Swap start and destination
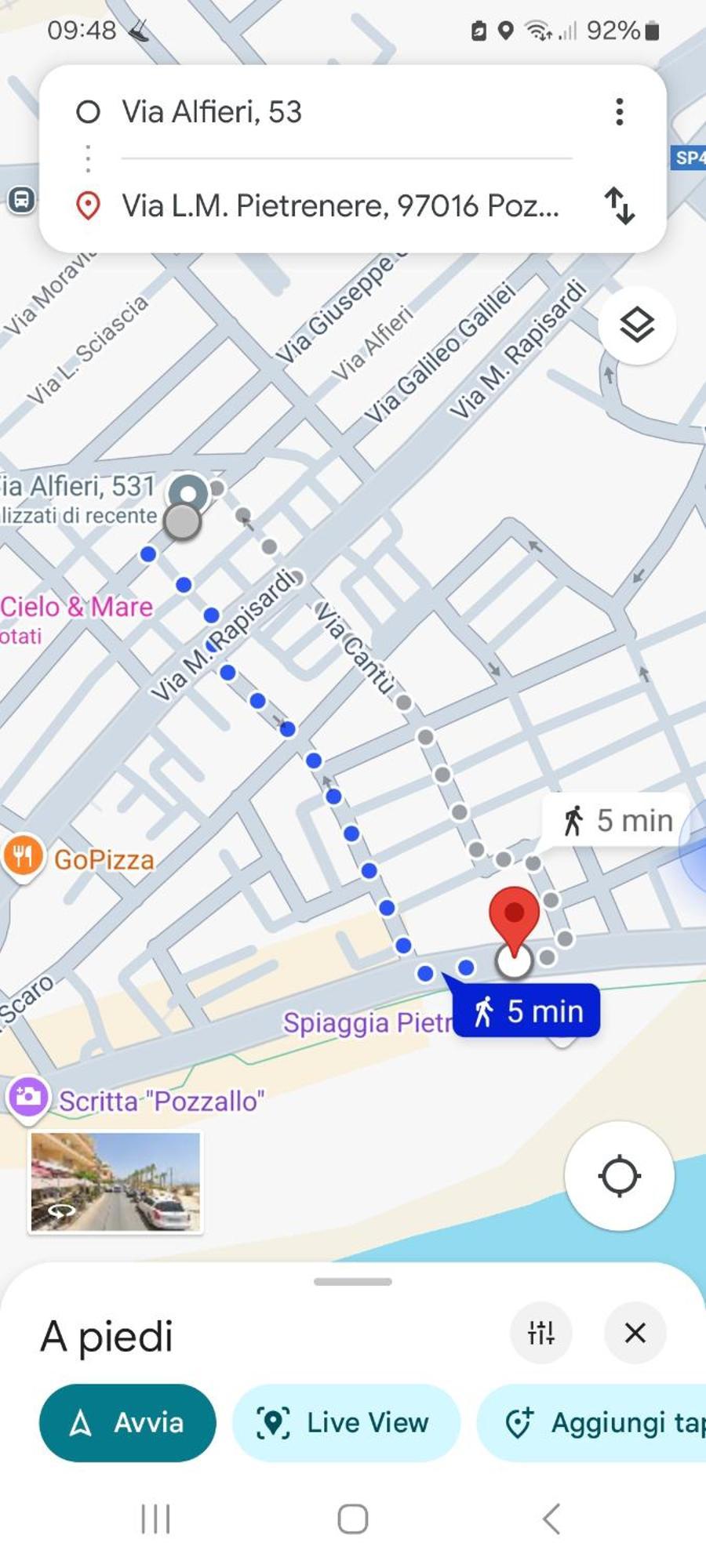This screenshot has height=1568, width=706. click(x=619, y=205)
